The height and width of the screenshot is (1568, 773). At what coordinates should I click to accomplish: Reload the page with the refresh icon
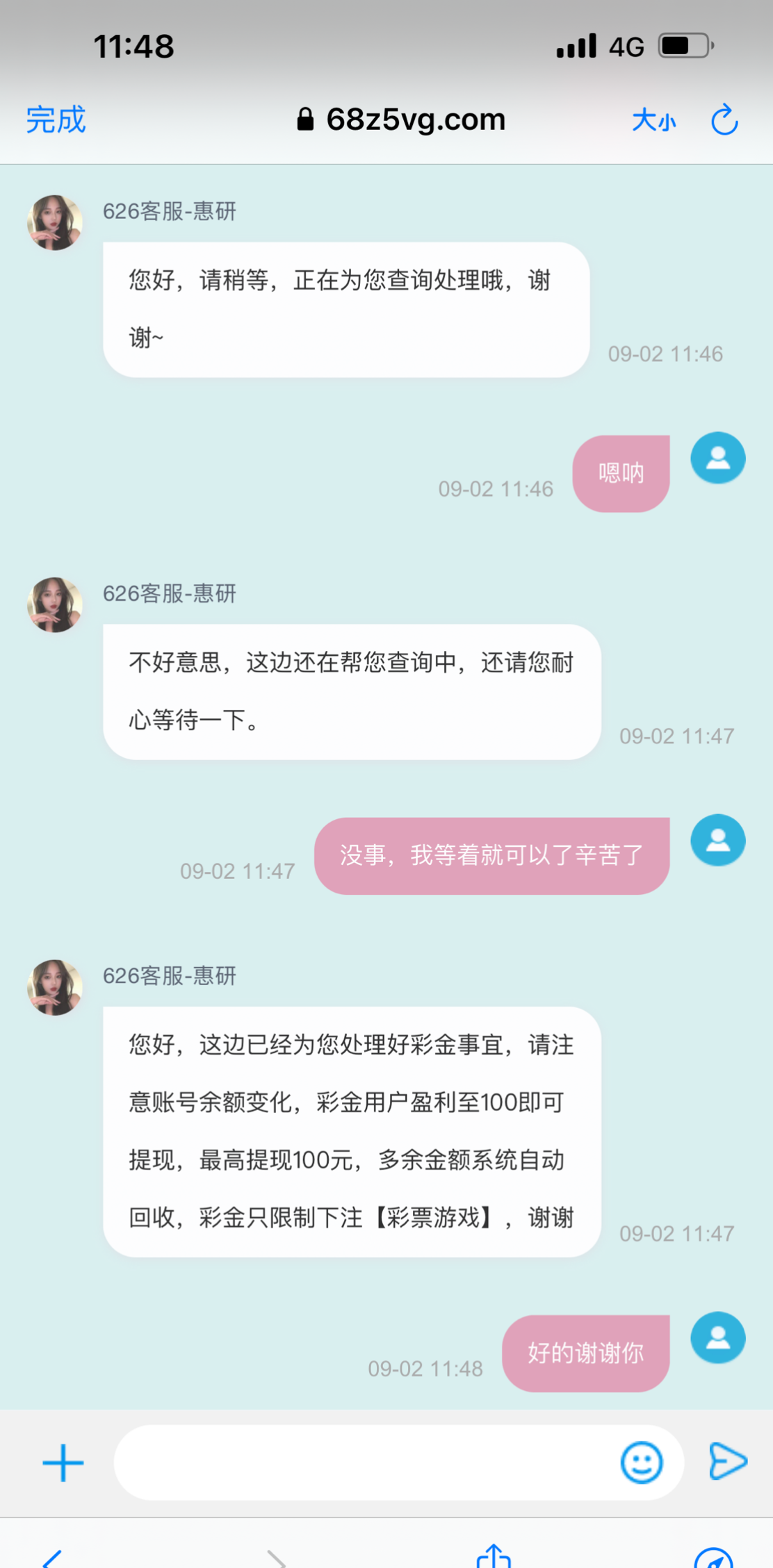(724, 120)
